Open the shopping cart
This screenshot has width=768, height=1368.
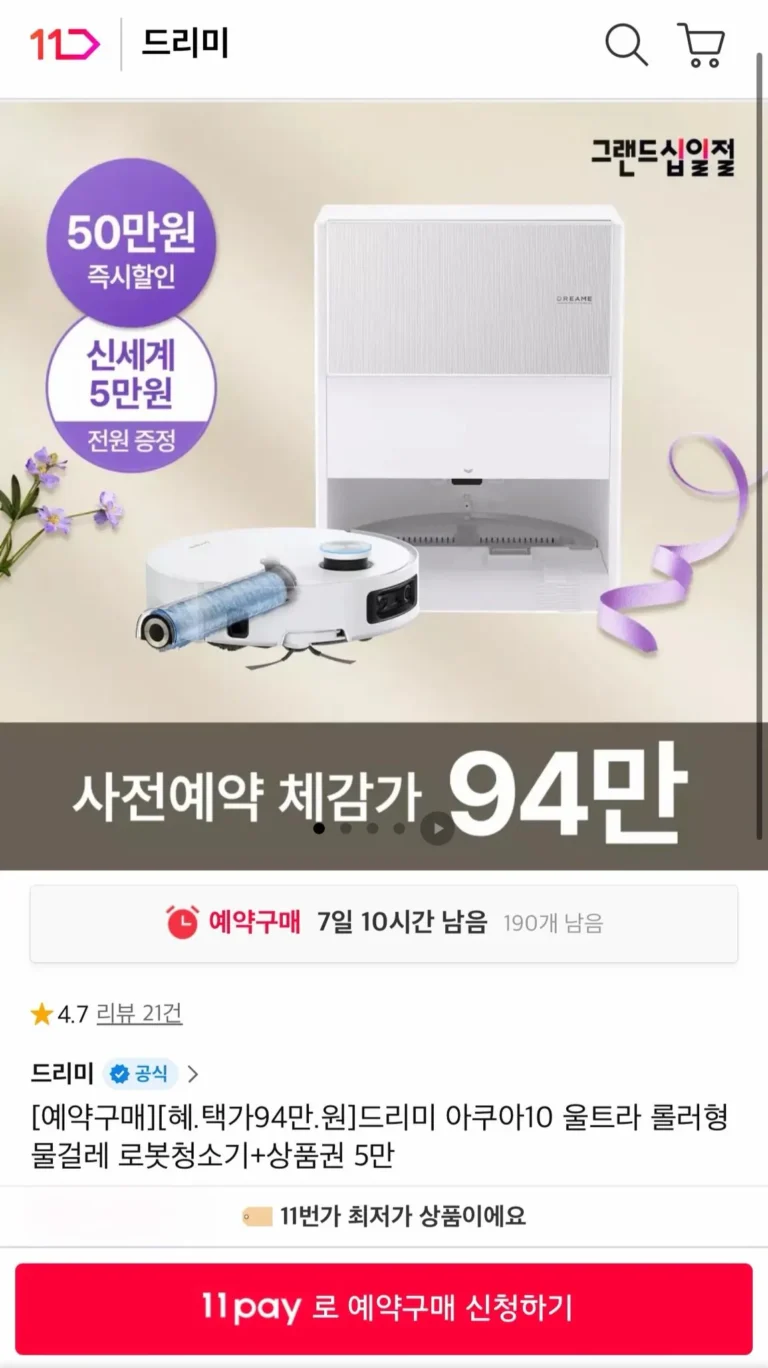(701, 45)
